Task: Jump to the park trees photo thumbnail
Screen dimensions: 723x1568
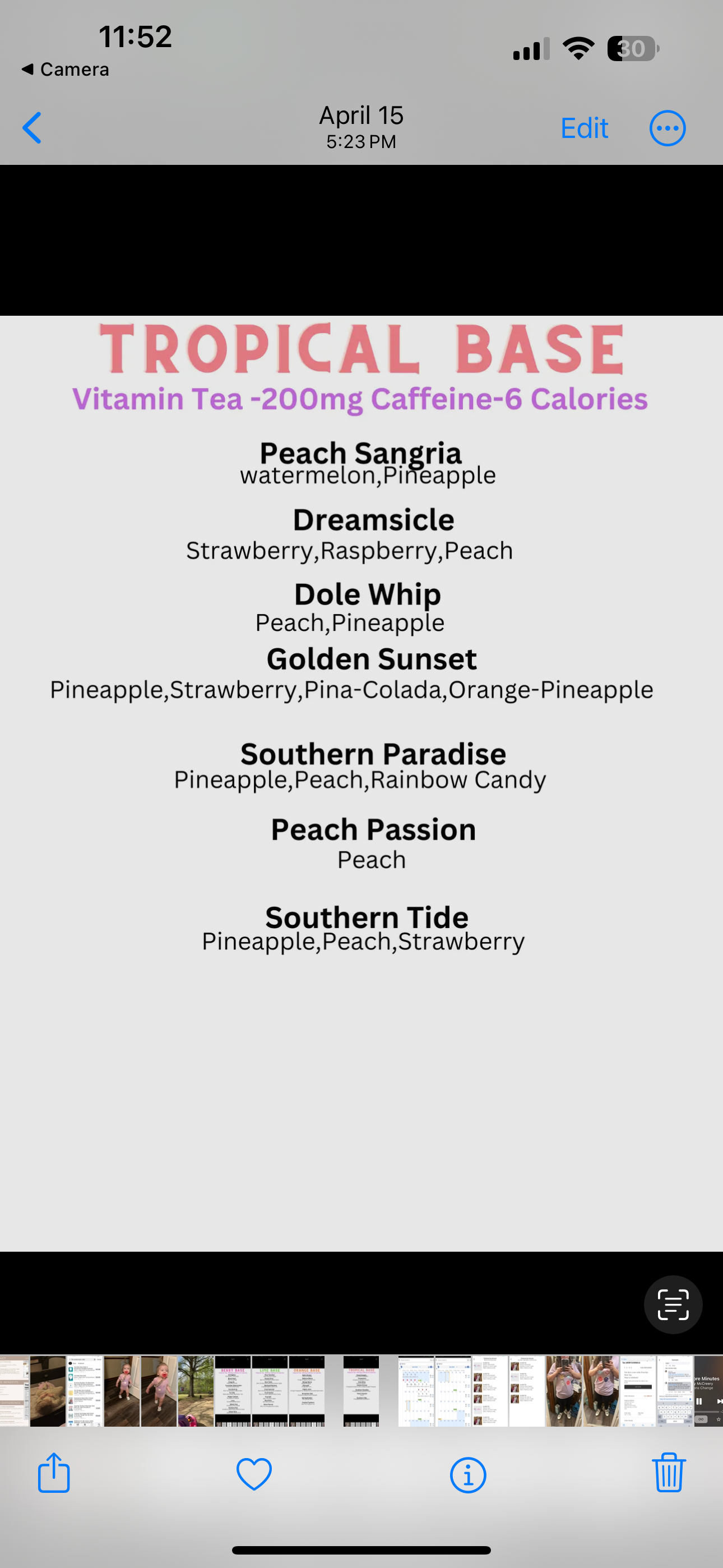Action: coord(196,1391)
